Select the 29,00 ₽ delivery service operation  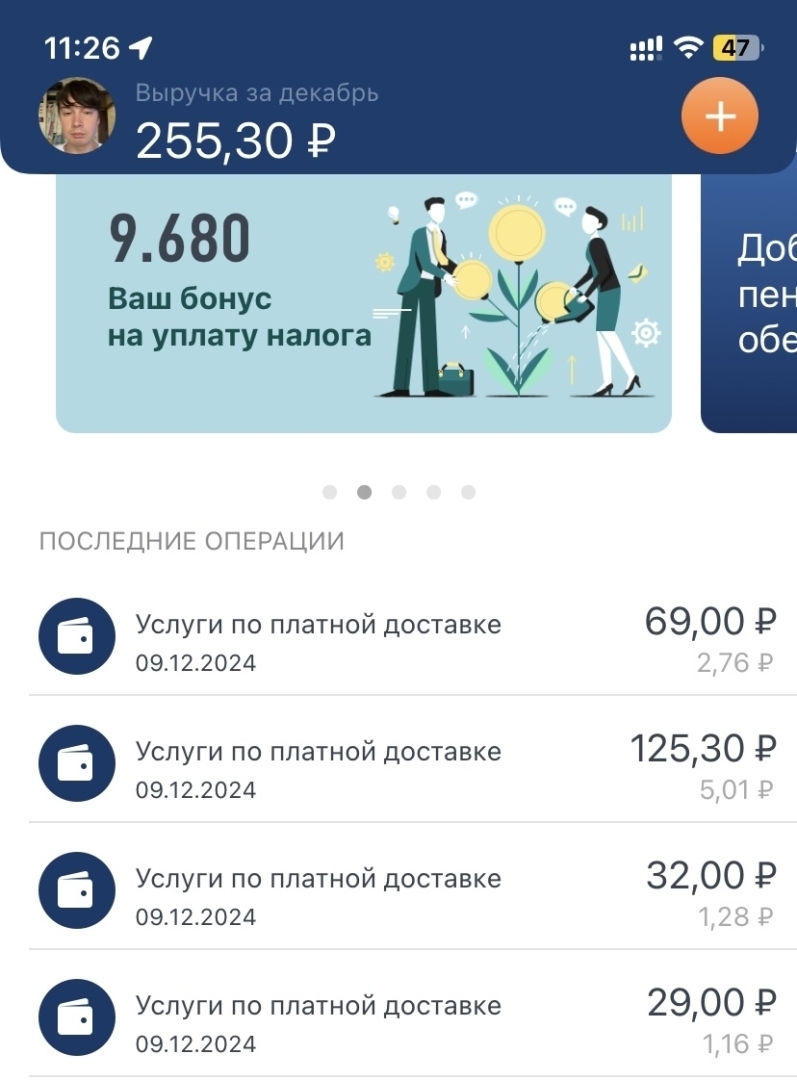point(400,1021)
